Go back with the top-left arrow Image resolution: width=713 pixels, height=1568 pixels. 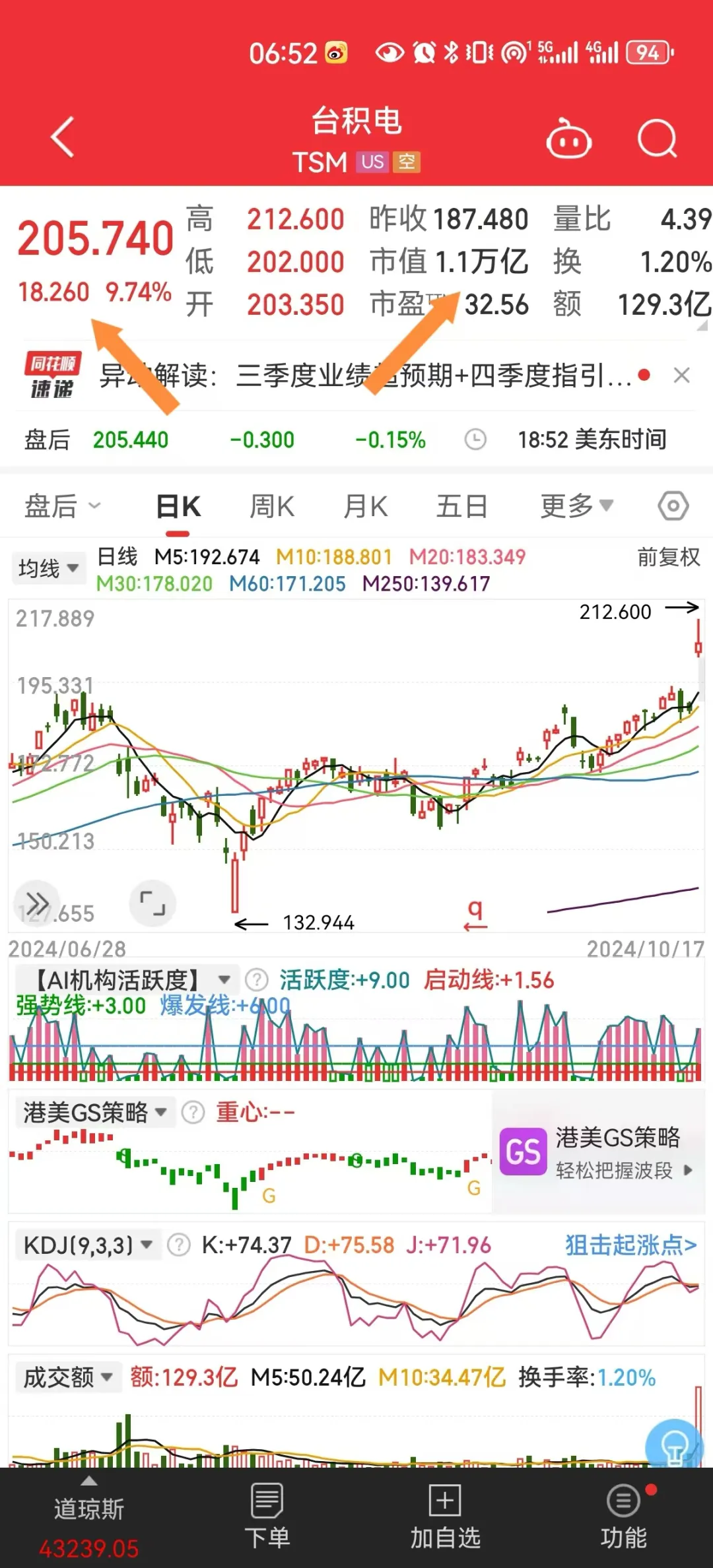click(x=63, y=137)
